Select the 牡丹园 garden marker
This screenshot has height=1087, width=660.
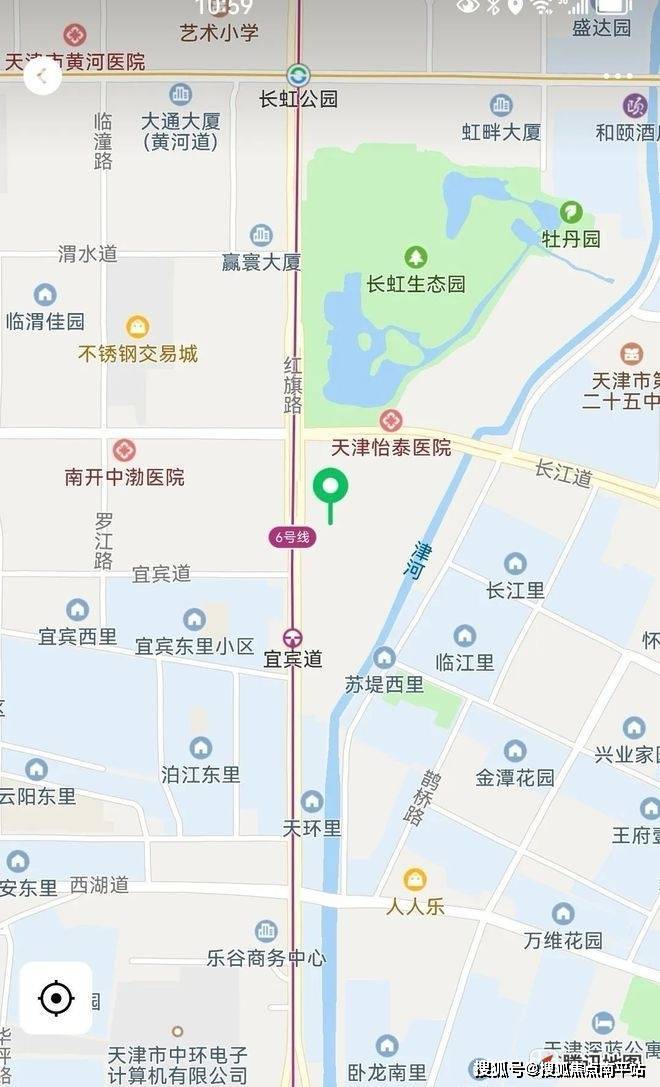pos(571,213)
